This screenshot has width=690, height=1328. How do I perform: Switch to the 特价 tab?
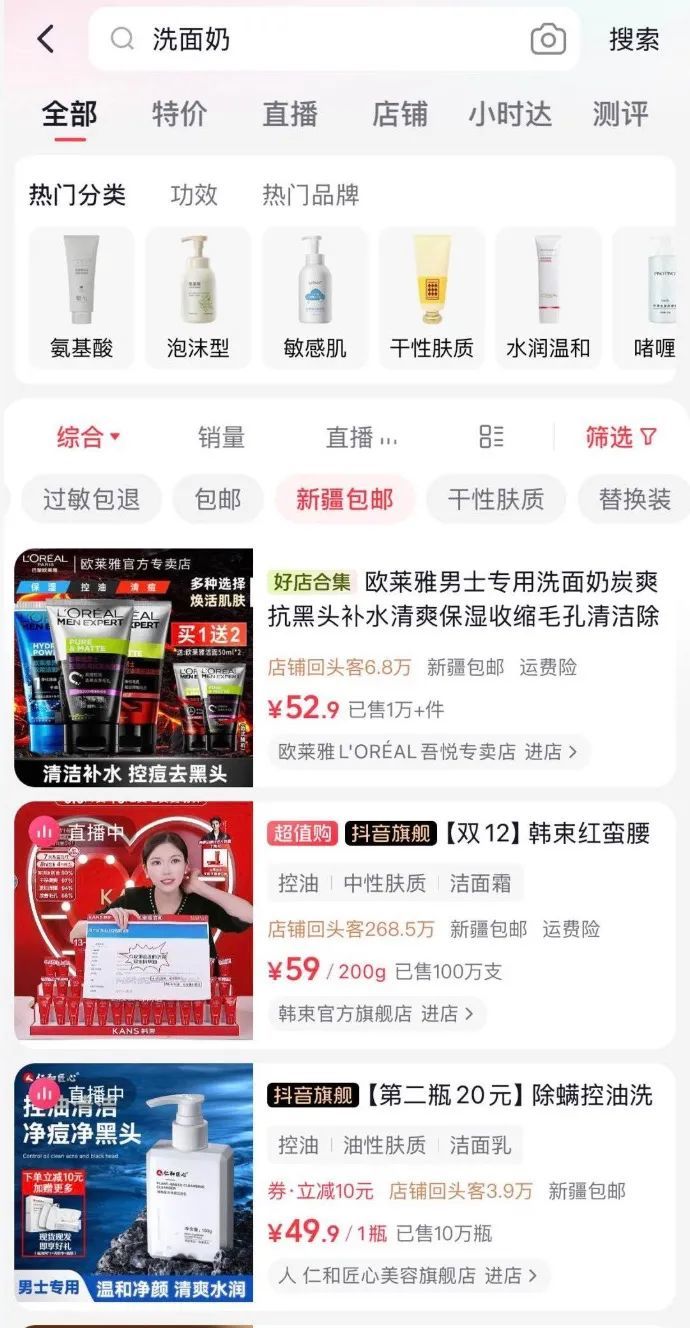(x=179, y=114)
